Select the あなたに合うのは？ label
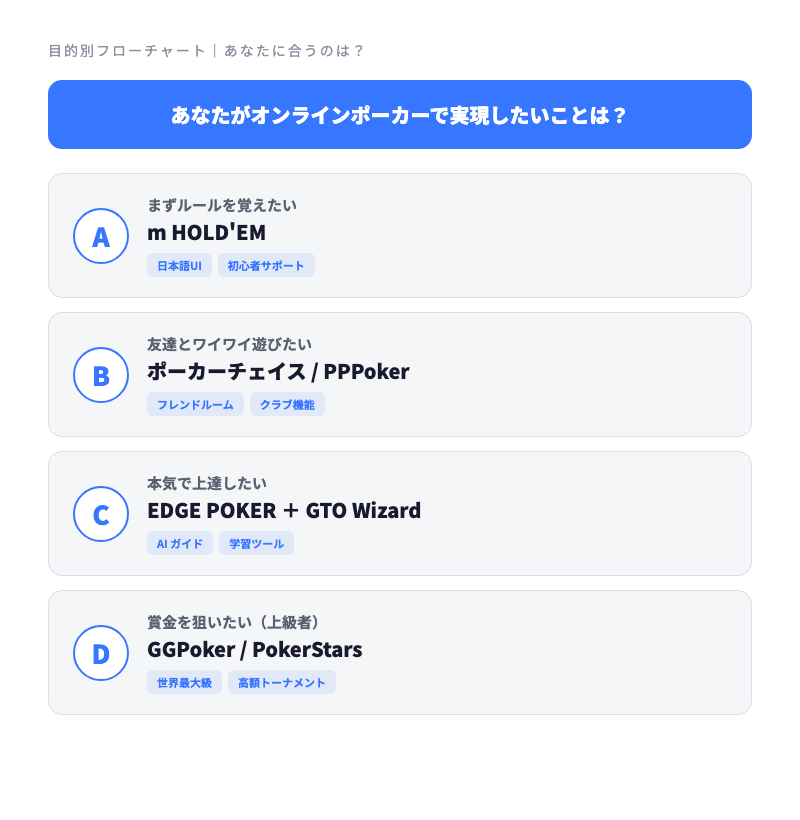 click(295, 50)
